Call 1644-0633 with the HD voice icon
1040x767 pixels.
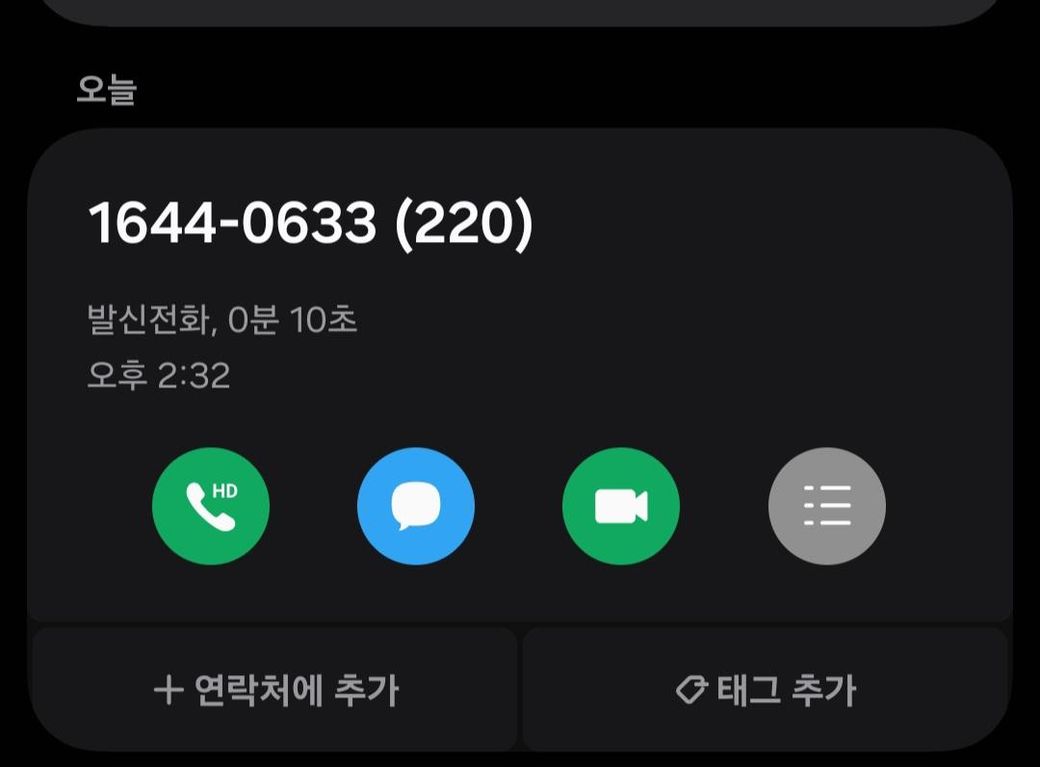point(211,506)
